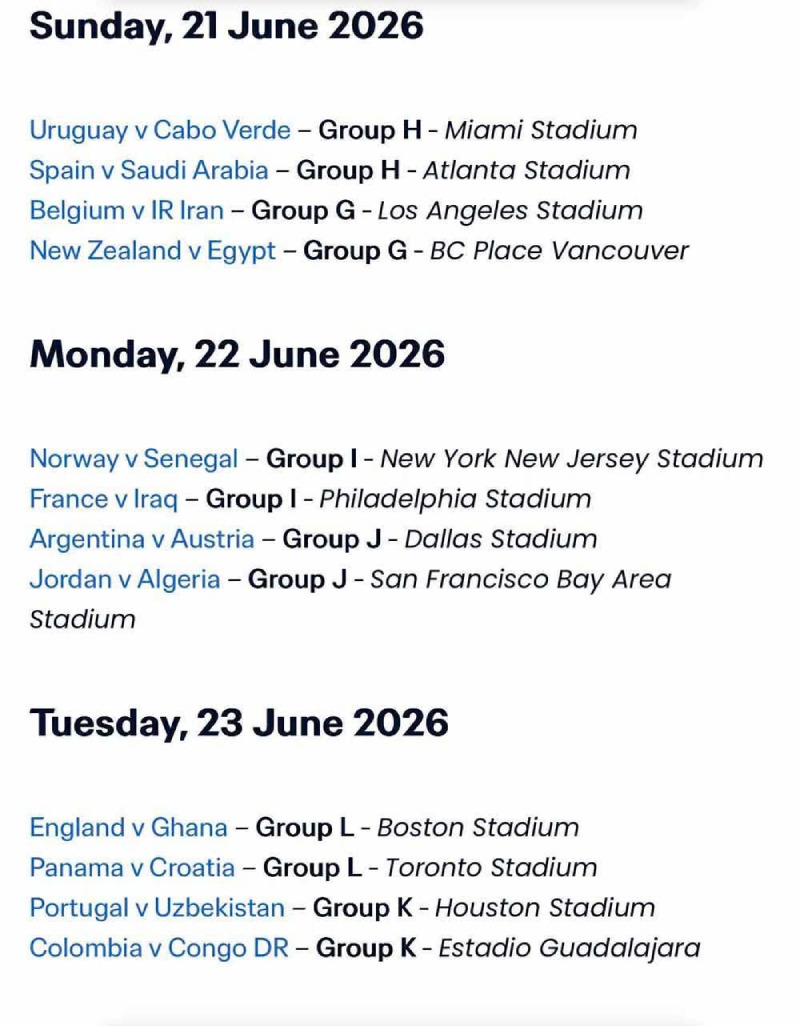Open the Argentina v Austria link

point(142,539)
